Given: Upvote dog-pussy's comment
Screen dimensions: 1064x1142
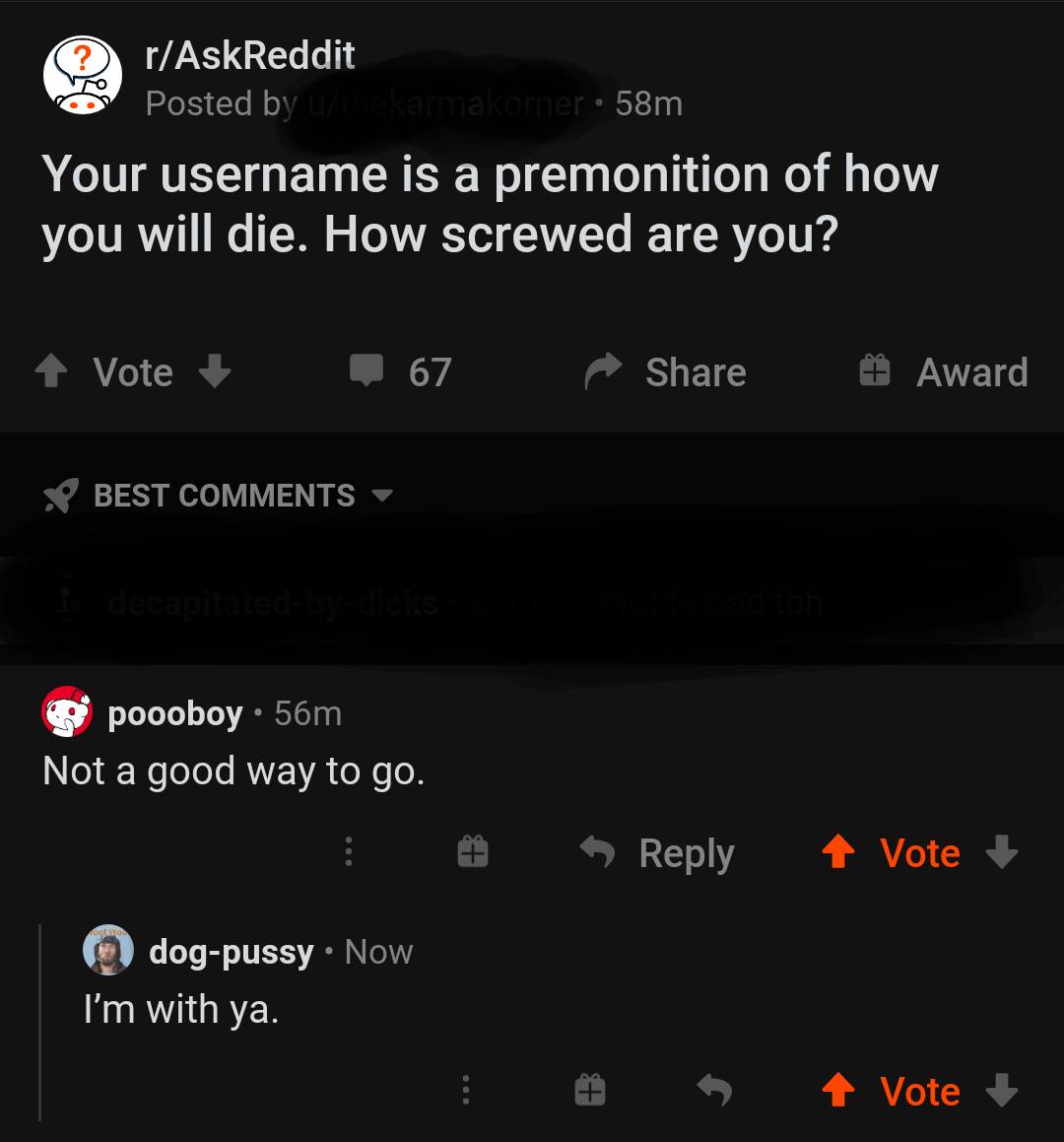Looking at the screenshot, I should (x=838, y=1091).
